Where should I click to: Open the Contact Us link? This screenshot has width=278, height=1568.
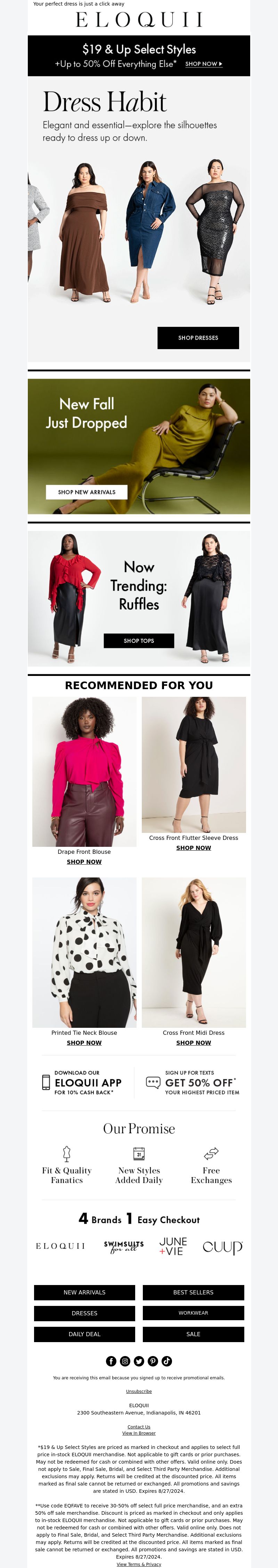pos(139,1427)
